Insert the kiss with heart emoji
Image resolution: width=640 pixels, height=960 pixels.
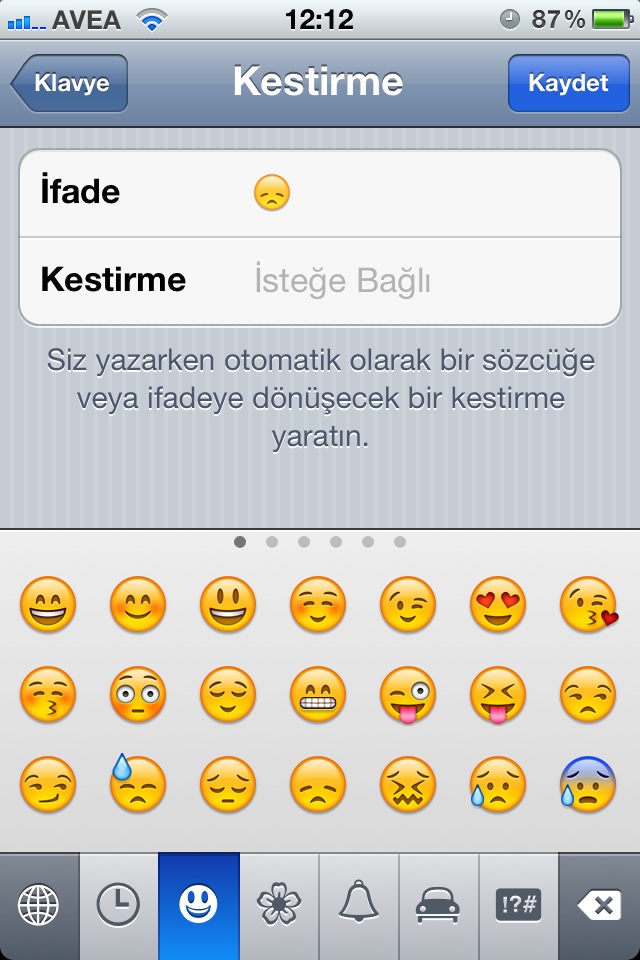coord(589,605)
